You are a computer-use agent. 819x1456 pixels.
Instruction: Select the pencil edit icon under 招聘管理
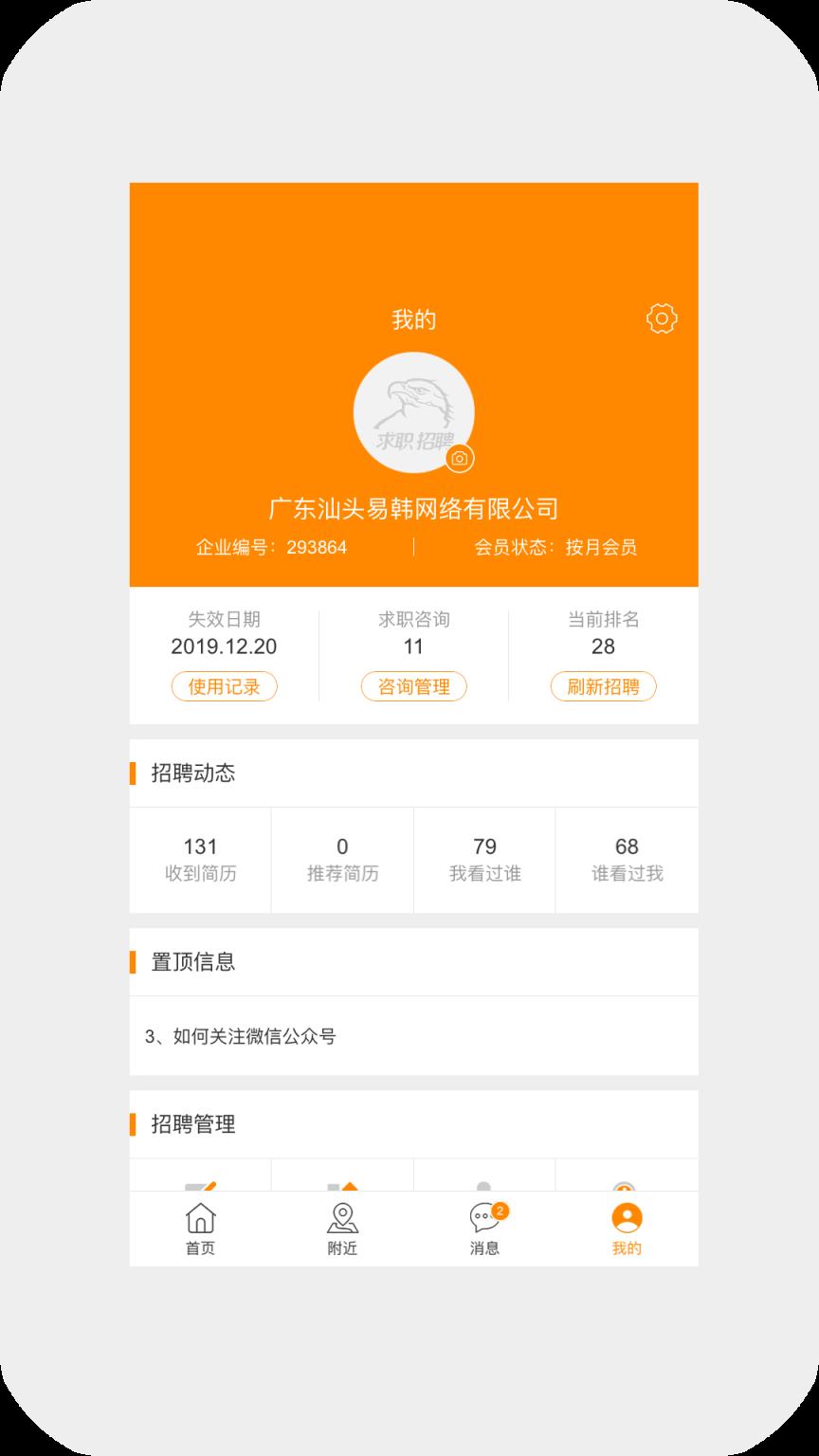pyautogui.click(x=201, y=1188)
